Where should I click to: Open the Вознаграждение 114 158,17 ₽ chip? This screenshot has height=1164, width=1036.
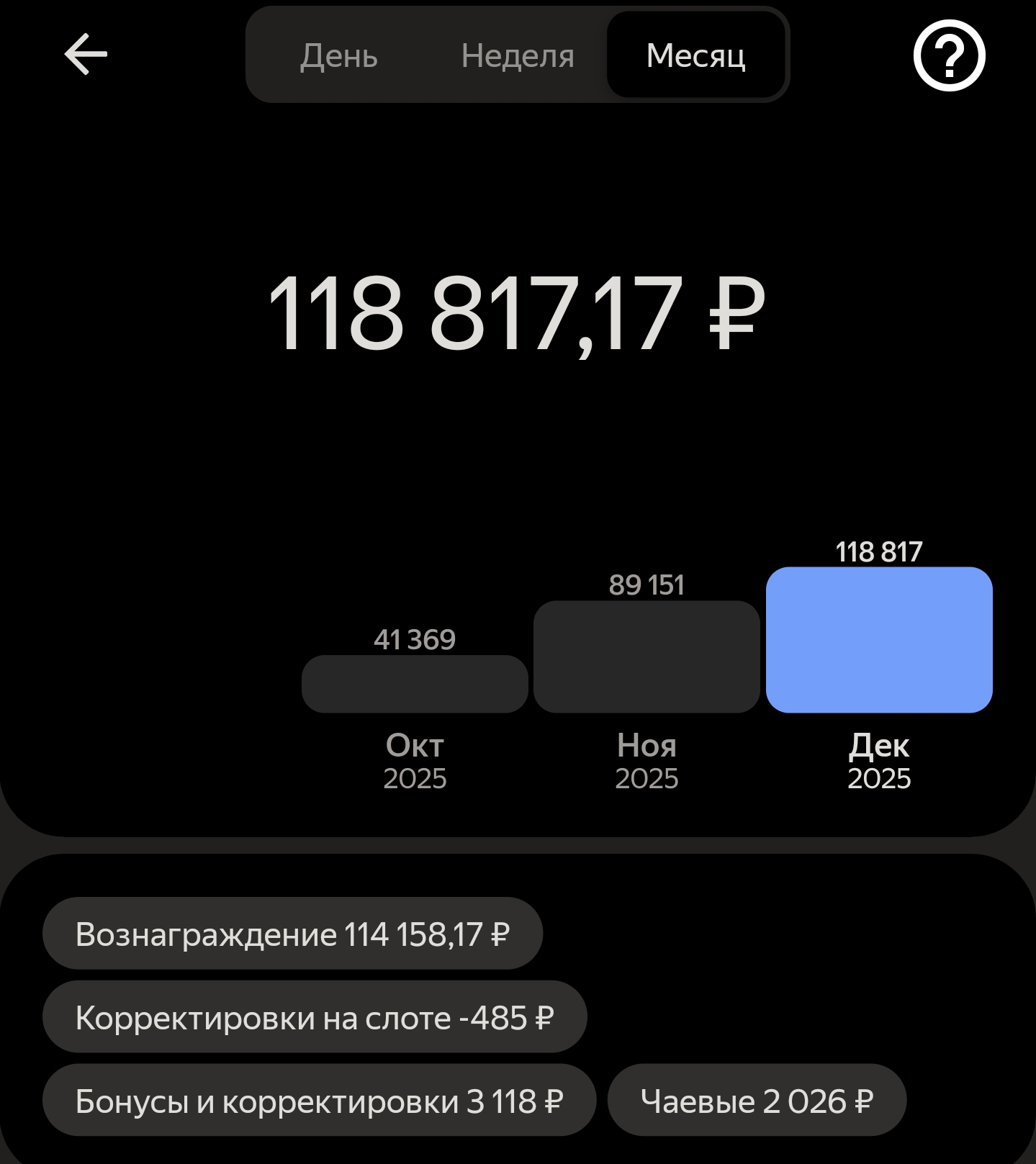pyautogui.click(x=292, y=934)
